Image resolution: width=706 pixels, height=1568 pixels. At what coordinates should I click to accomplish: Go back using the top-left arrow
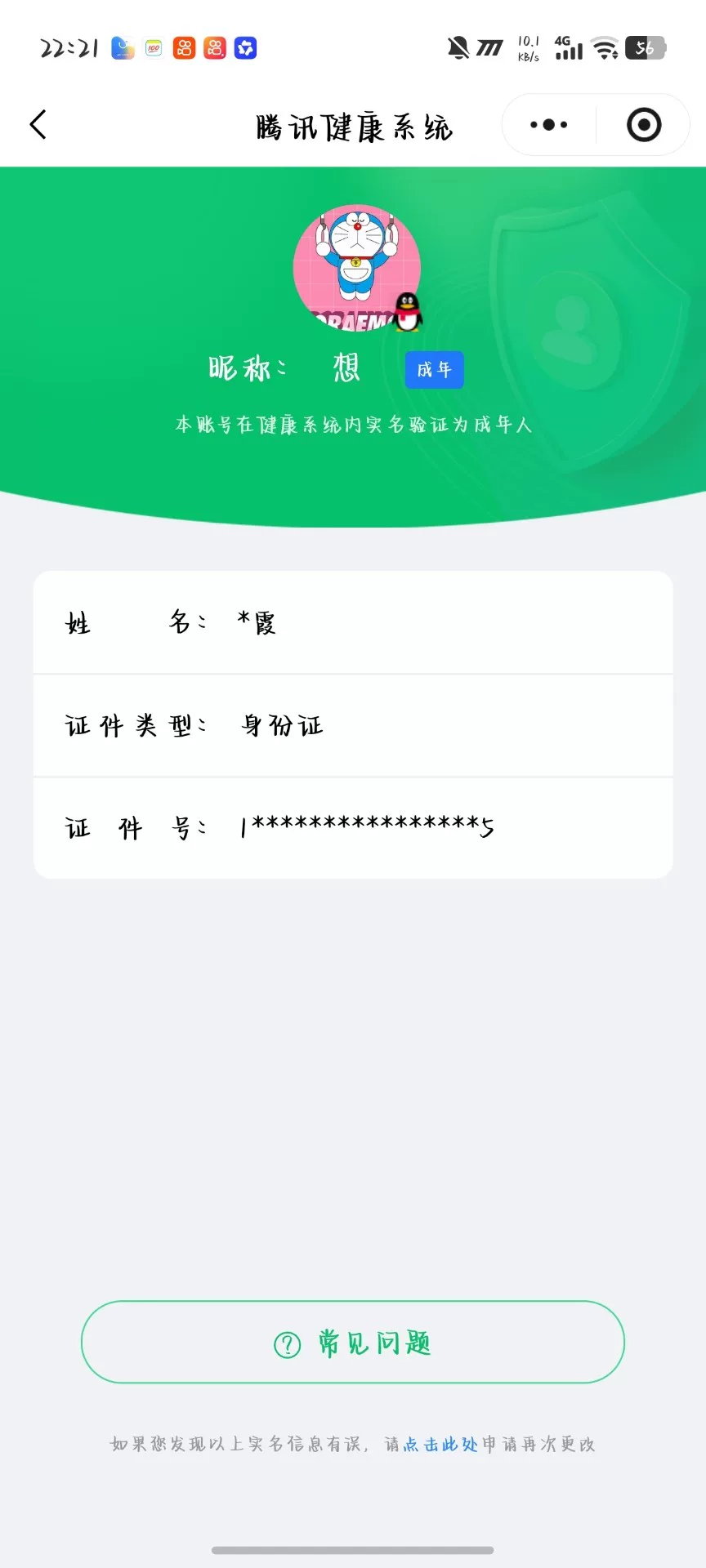pyautogui.click(x=38, y=125)
